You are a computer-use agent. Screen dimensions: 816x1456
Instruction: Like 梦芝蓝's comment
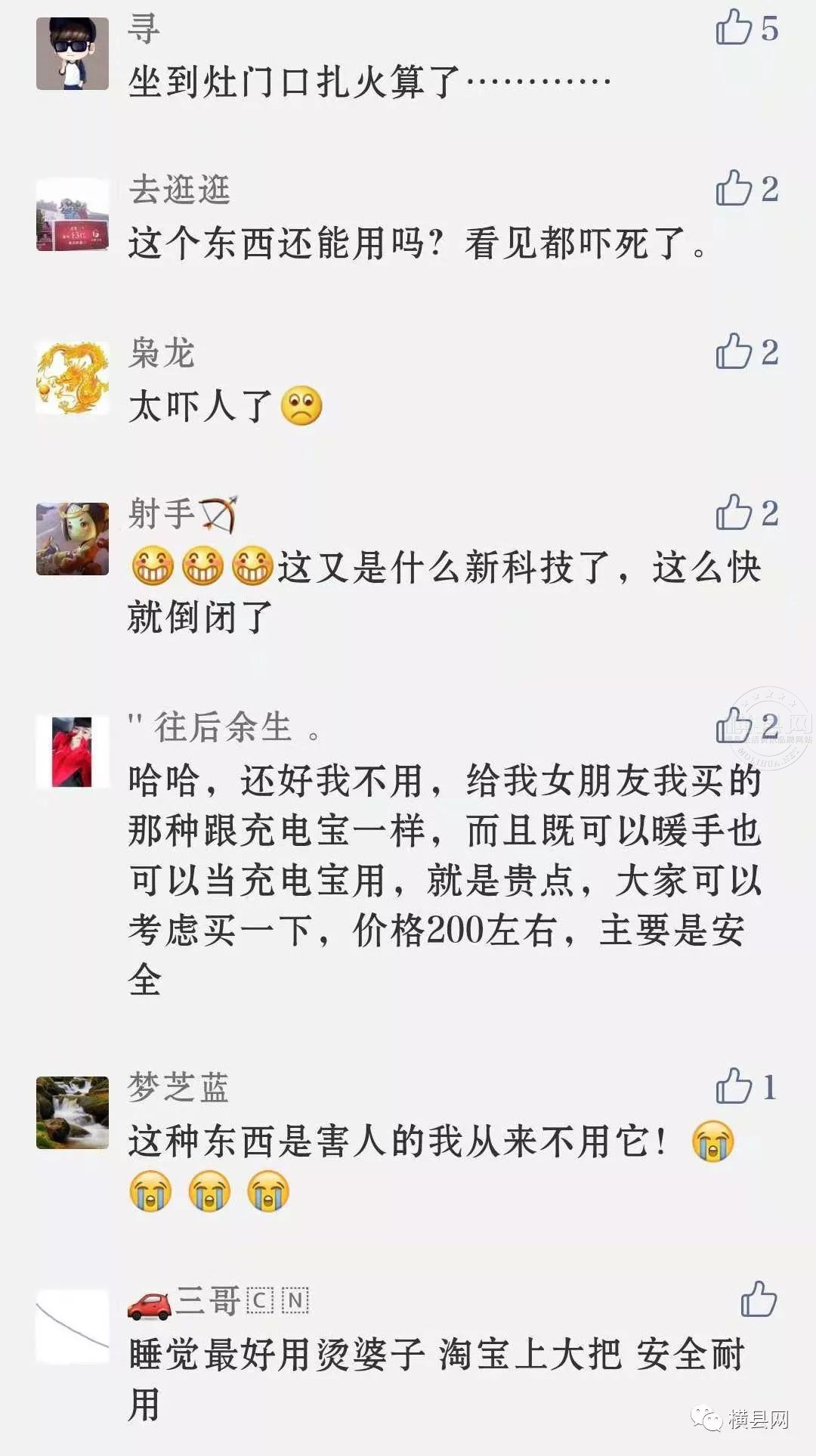coord(734,1087)
